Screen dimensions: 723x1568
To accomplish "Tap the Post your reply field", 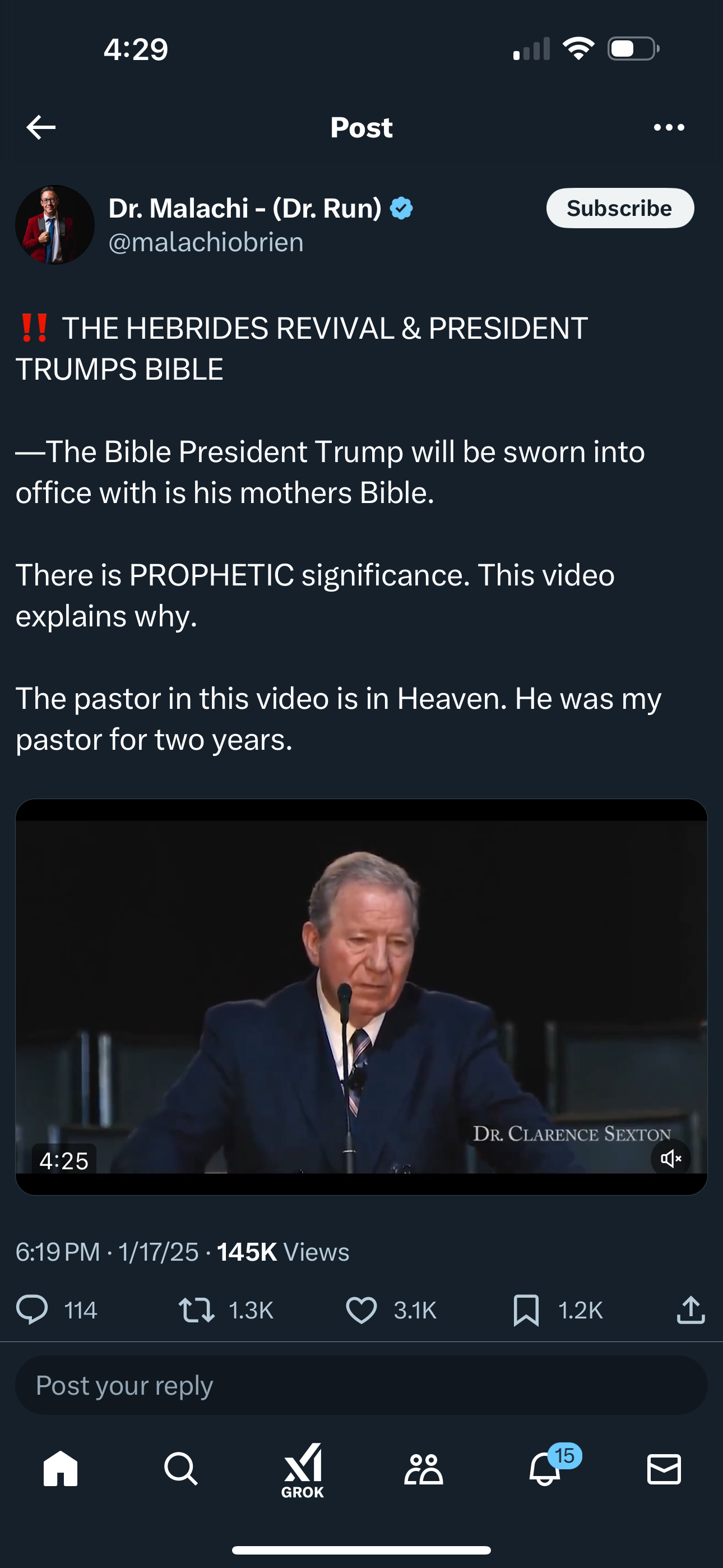I will [361, 1385].
